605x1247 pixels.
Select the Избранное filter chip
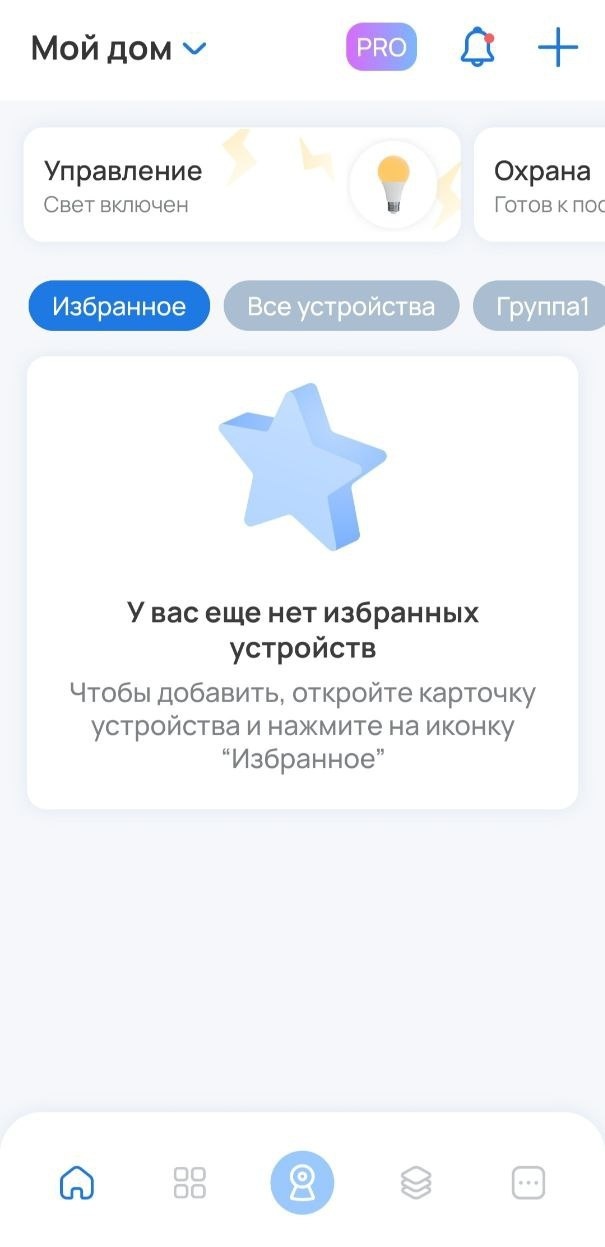[x=119, y=306]
